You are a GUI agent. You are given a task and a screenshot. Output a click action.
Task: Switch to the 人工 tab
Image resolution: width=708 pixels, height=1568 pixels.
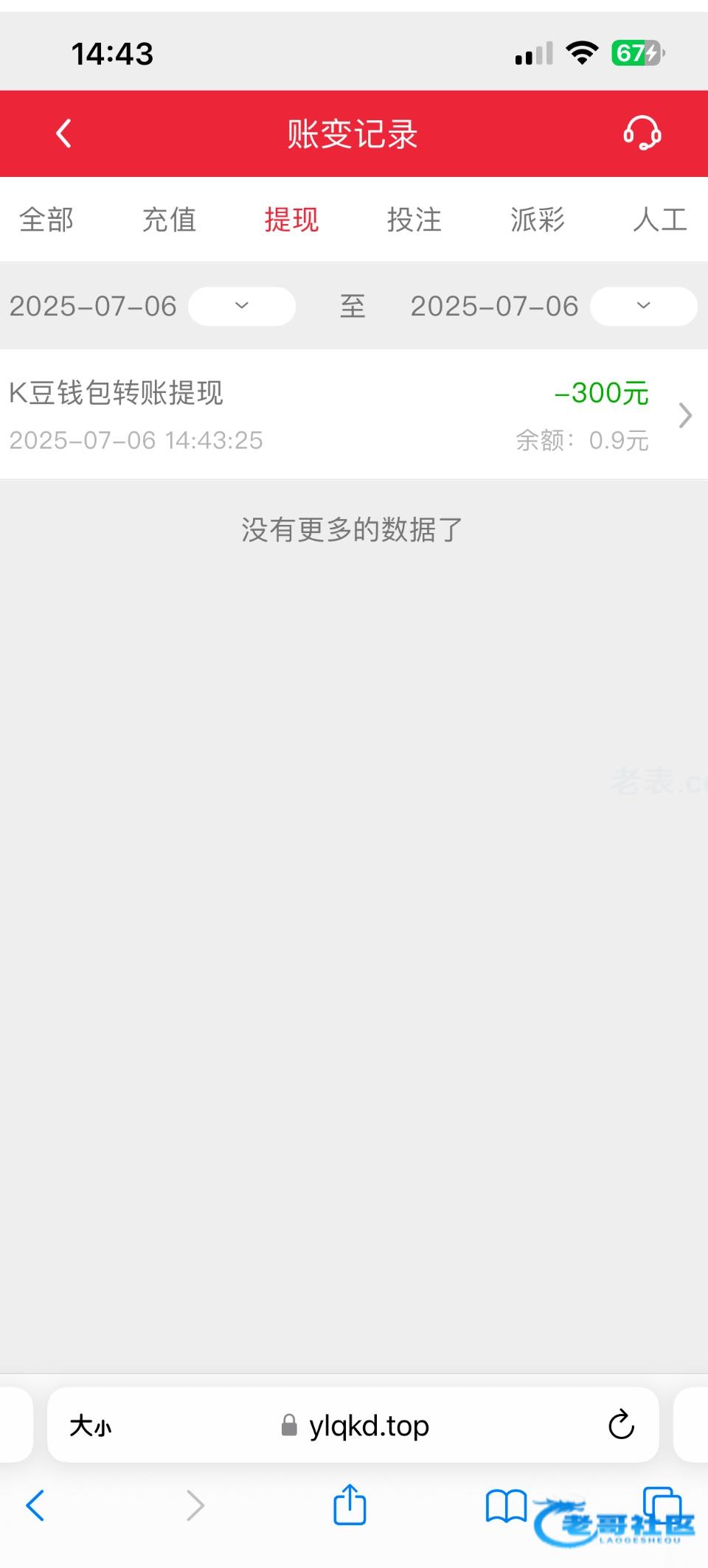(x=659, y=220)
